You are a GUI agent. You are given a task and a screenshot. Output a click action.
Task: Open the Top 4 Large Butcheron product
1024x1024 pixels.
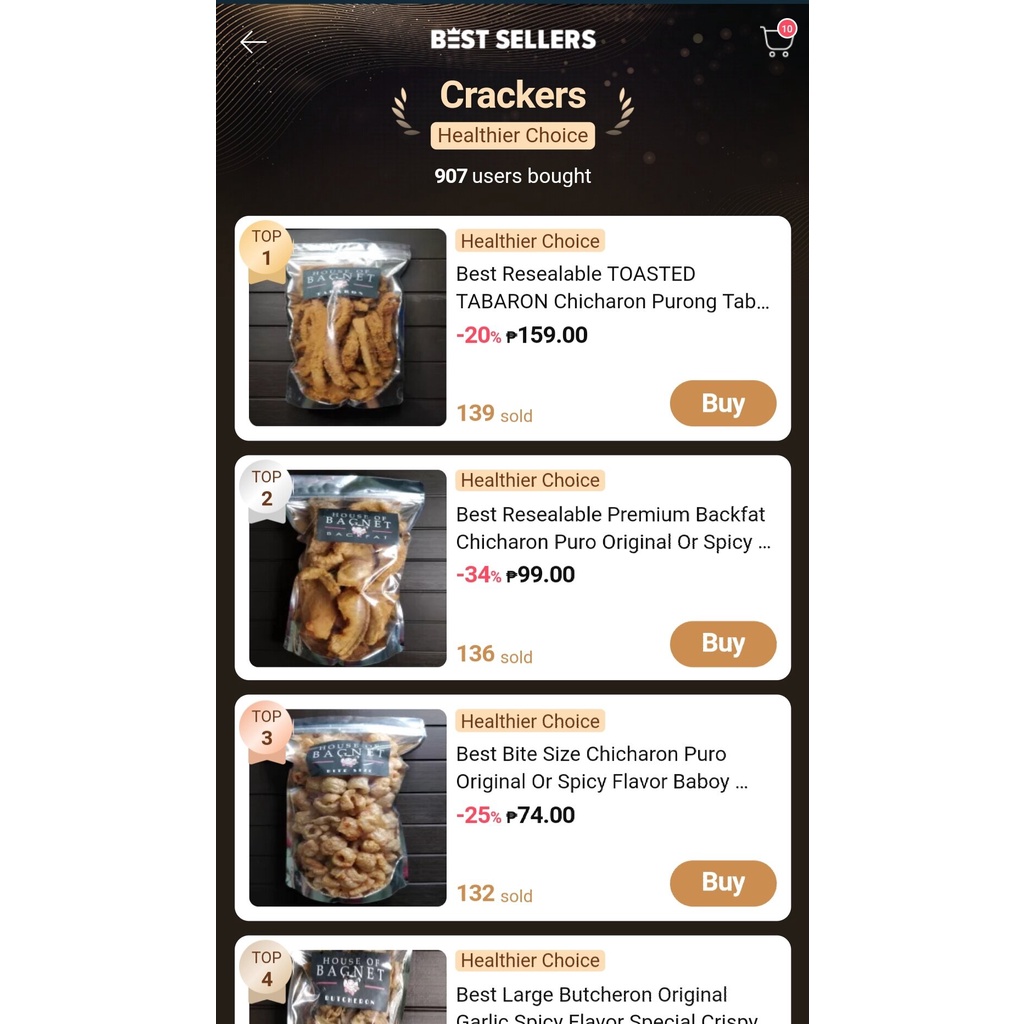pos(592,996)
